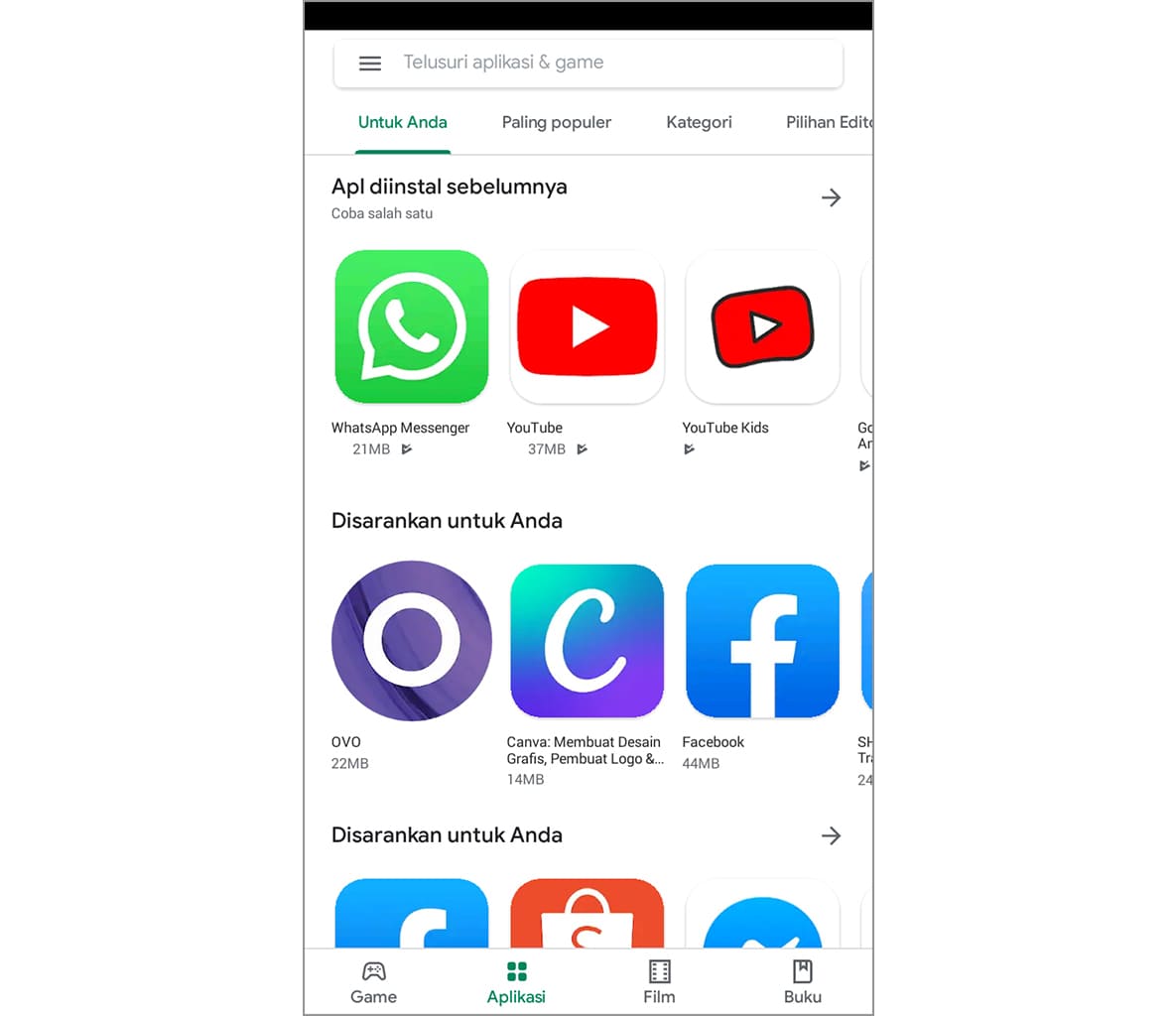Open the OVO app card
1176x1016 pixels.
pos(411,641)
